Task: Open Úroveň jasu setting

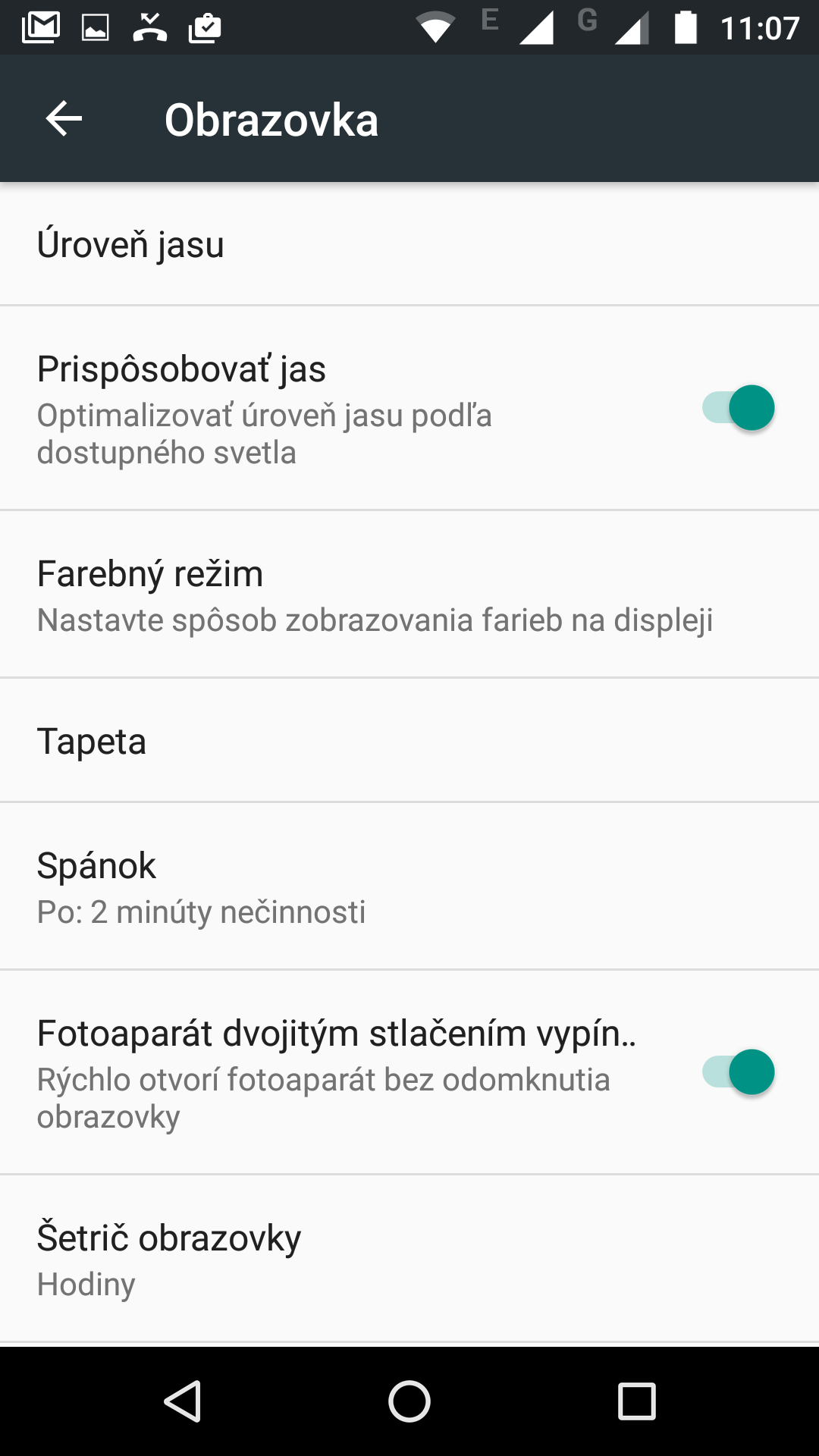Action: point(409,244)
